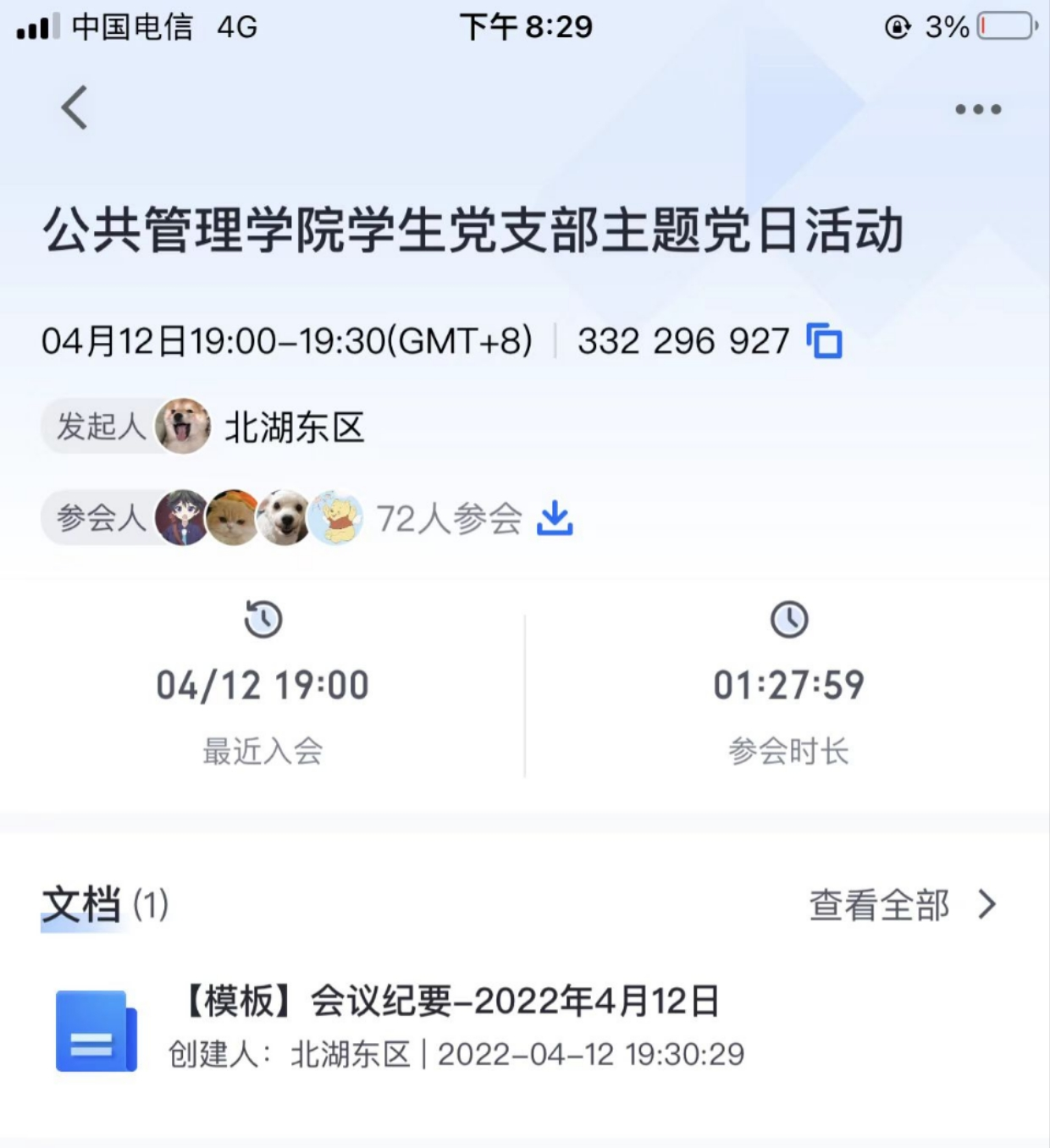The width and height of the screenshot is (1050, 1148).
Task: Download the 72人参会 attendee list
Action: coord(555,518)
